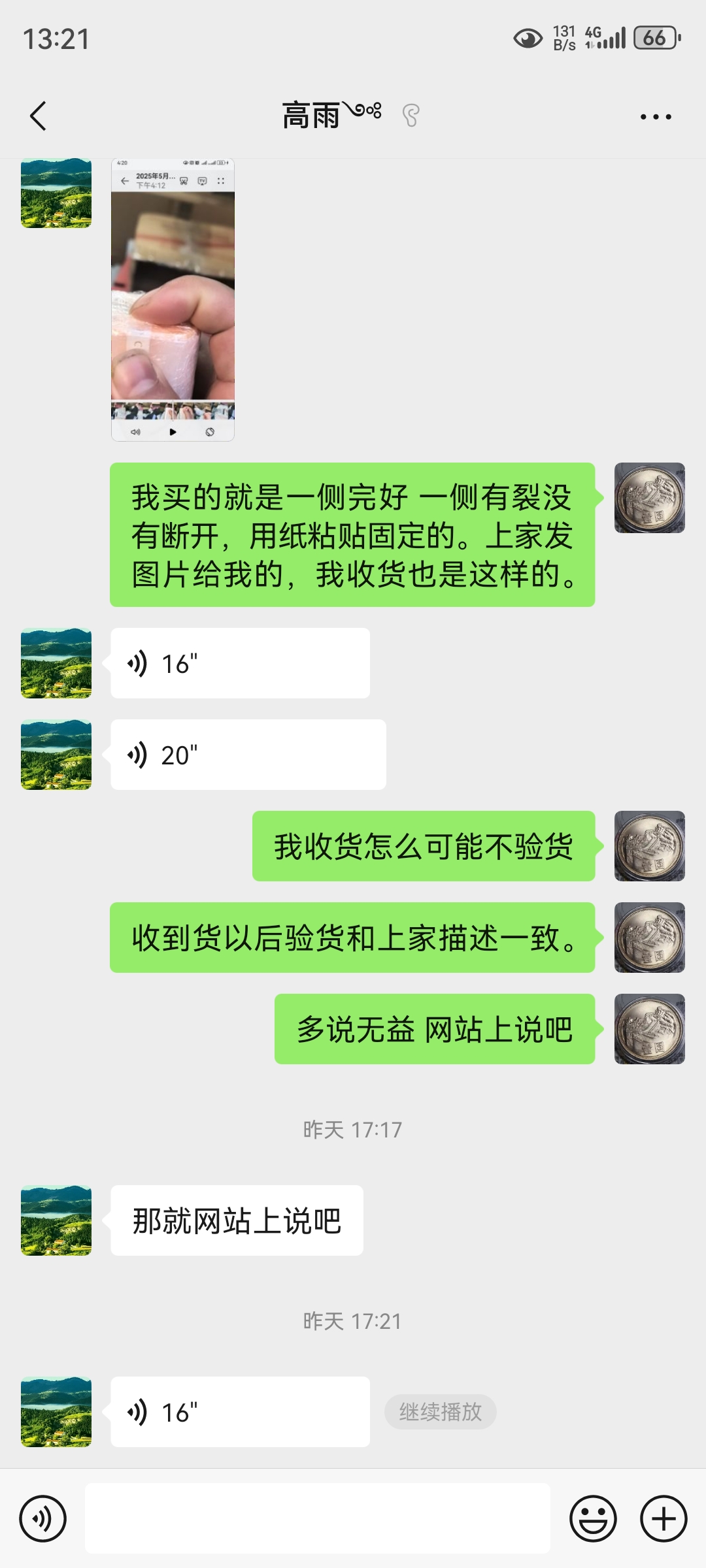Open the emoji picker
The image size is (706, 1568).
coord(593,1518)
